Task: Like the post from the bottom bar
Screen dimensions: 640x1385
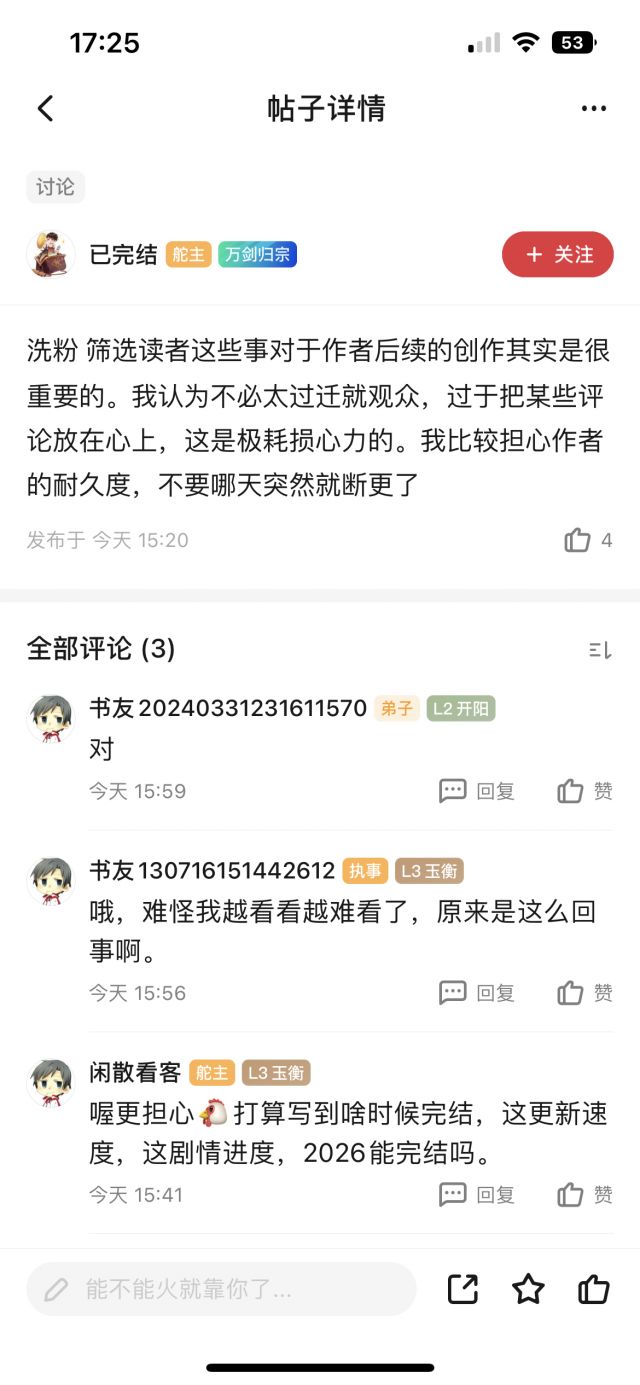Action: coord(593,1289)
